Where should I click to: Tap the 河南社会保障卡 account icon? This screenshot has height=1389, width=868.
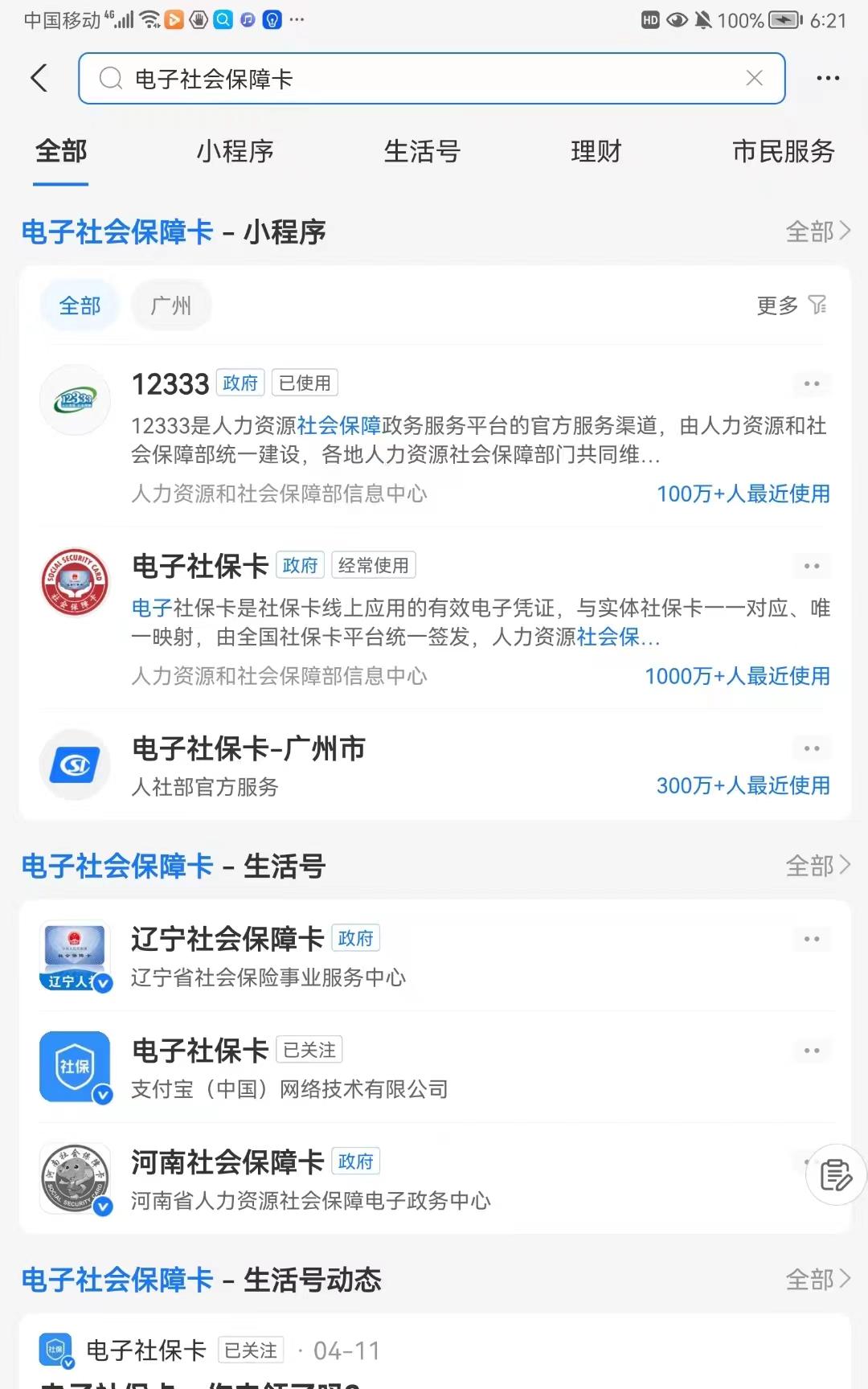(x=75, y=1178)
